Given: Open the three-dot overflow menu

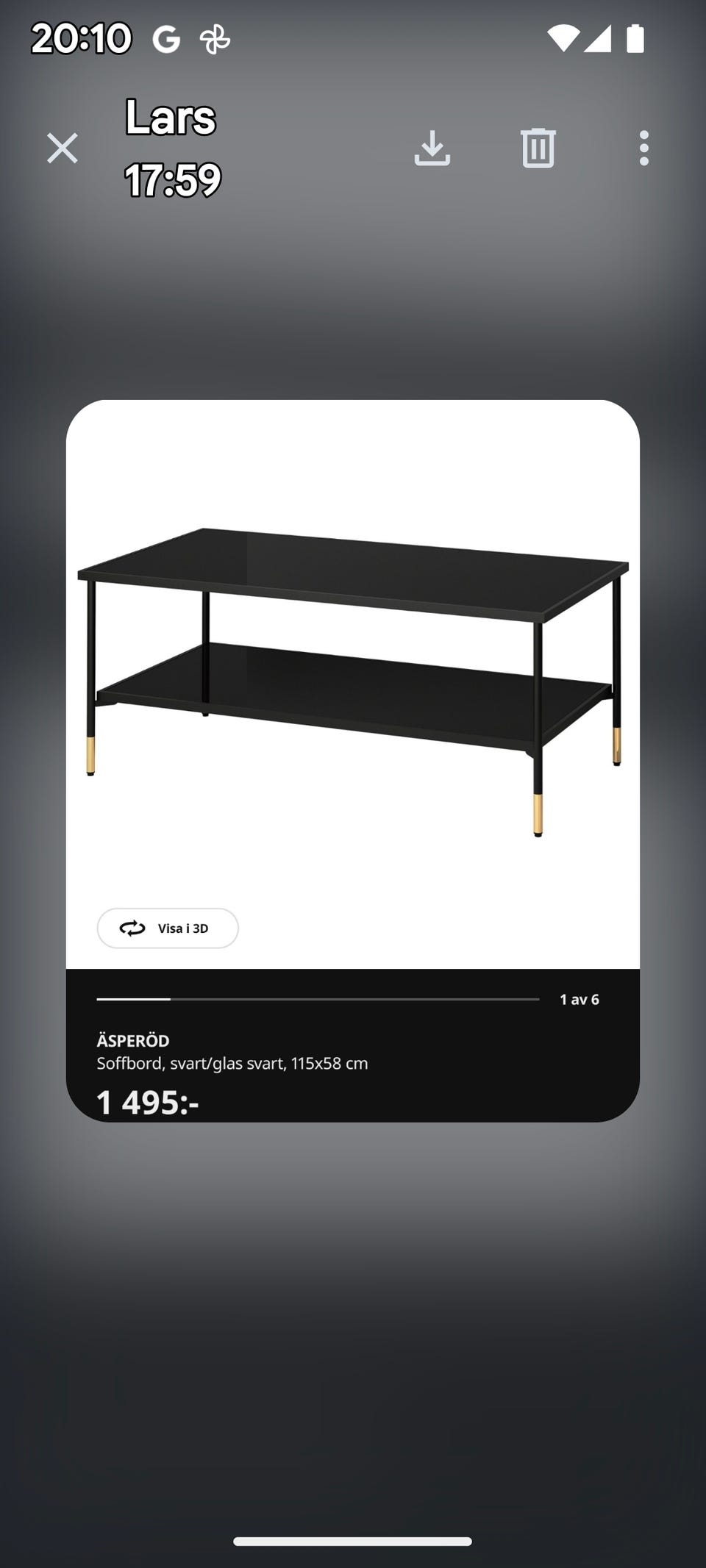Looking at the screenshot, I should [x=645, y=146].
